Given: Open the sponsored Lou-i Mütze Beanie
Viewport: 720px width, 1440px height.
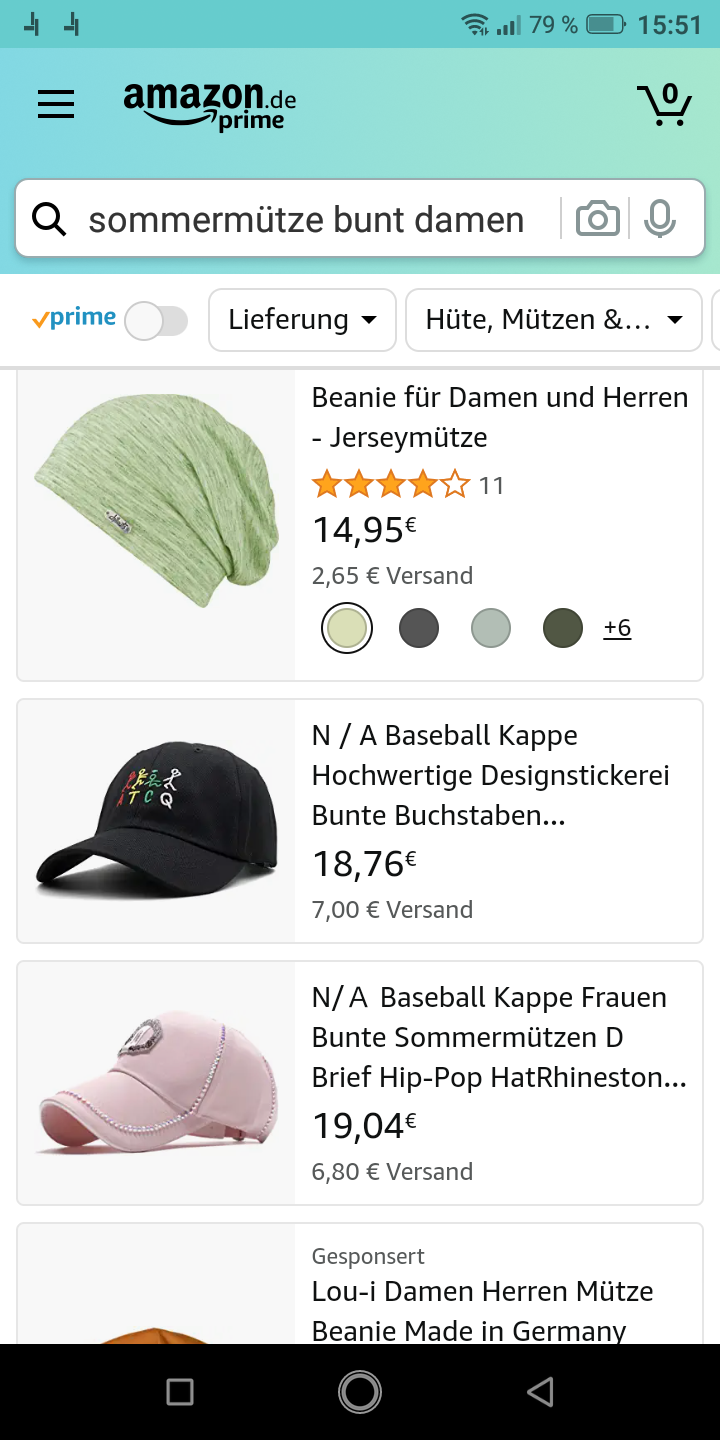Looking at the screenshot, I should (x=482, y=1311).
